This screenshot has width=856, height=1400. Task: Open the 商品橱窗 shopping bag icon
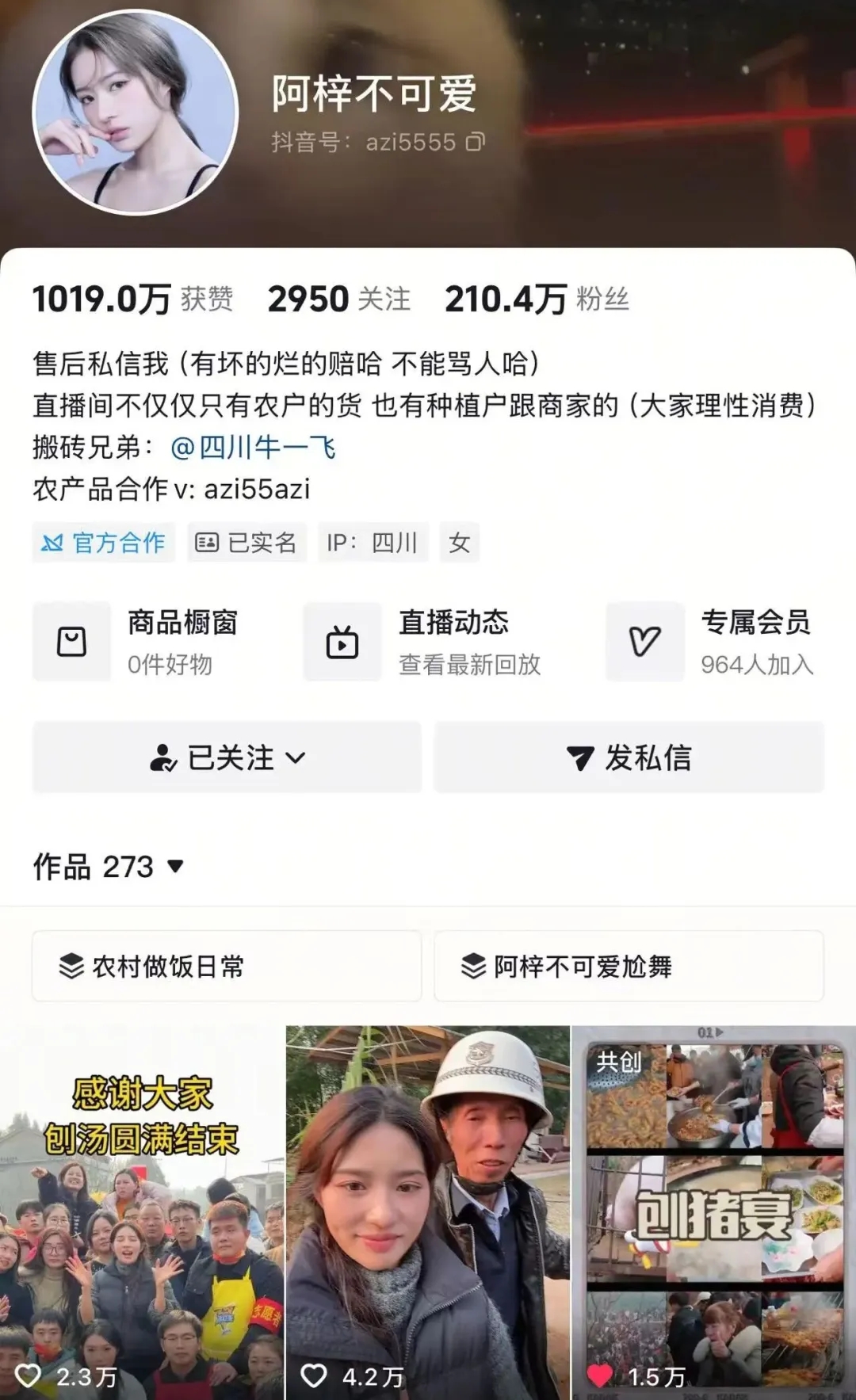point(72,642)
